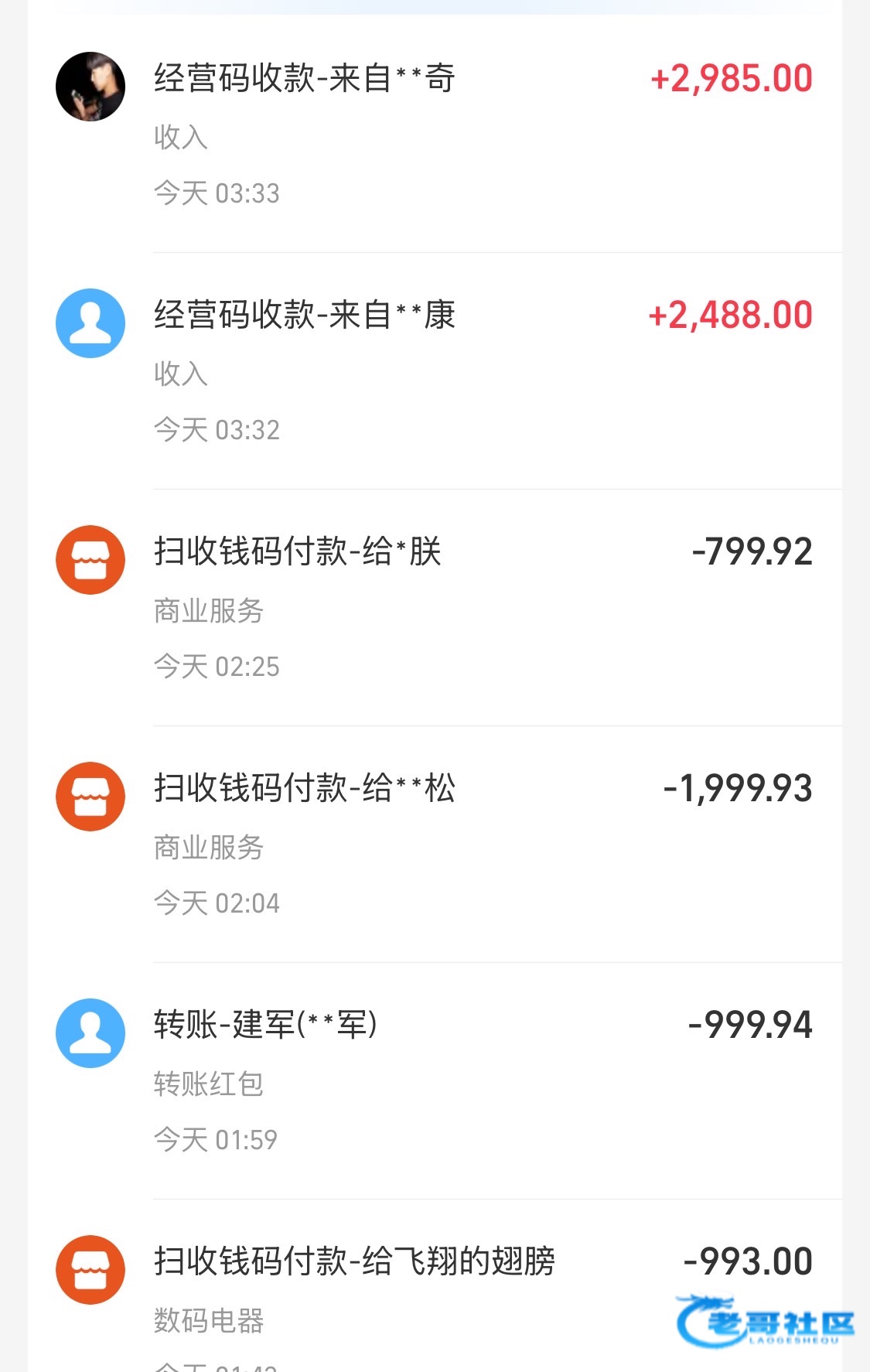View the -799.92 payment to *朕
Image resolution: width=870 pixels, height=1372 pixels.
pos(435,608)
